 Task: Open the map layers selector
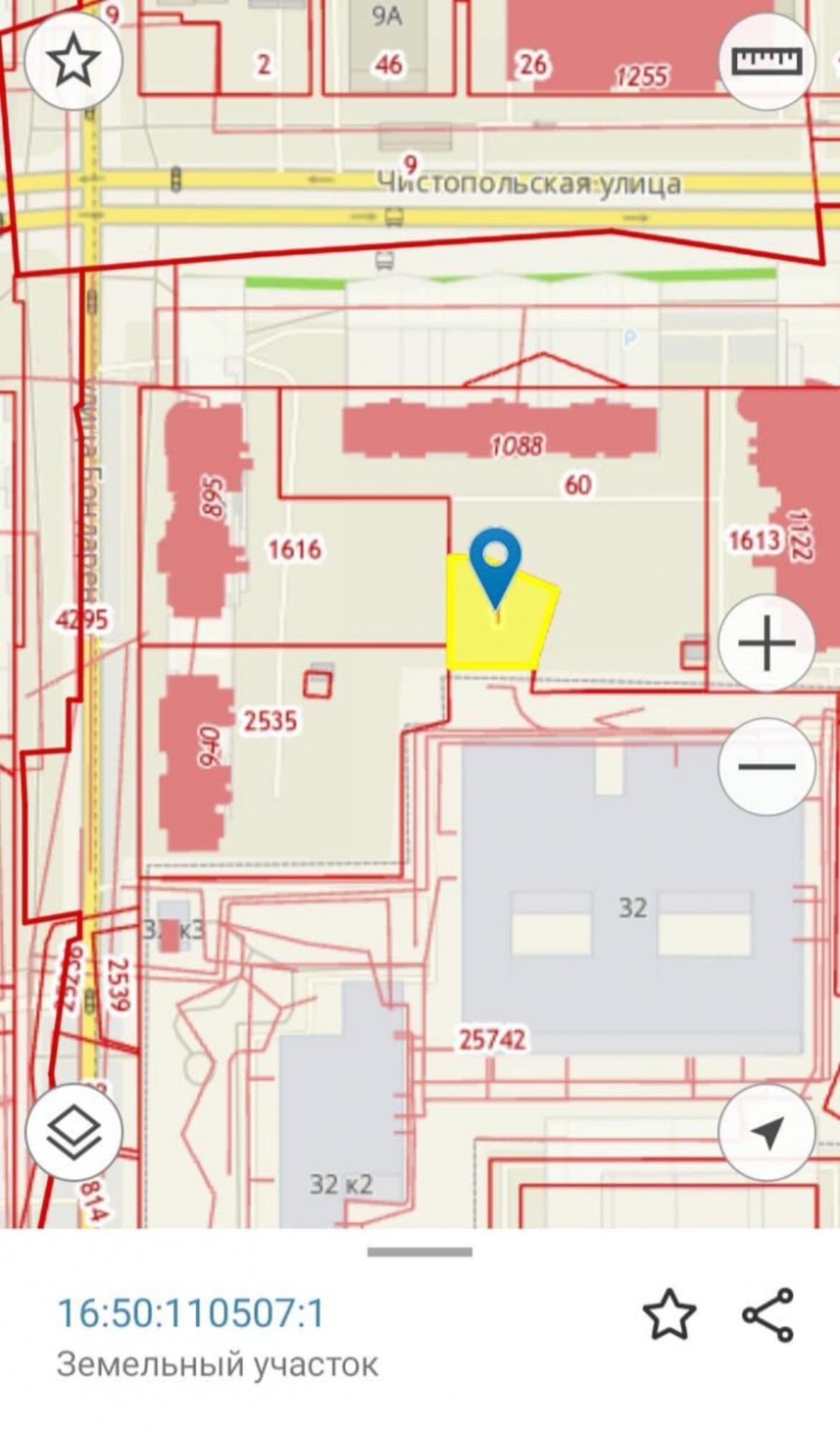click(73, 1132)
